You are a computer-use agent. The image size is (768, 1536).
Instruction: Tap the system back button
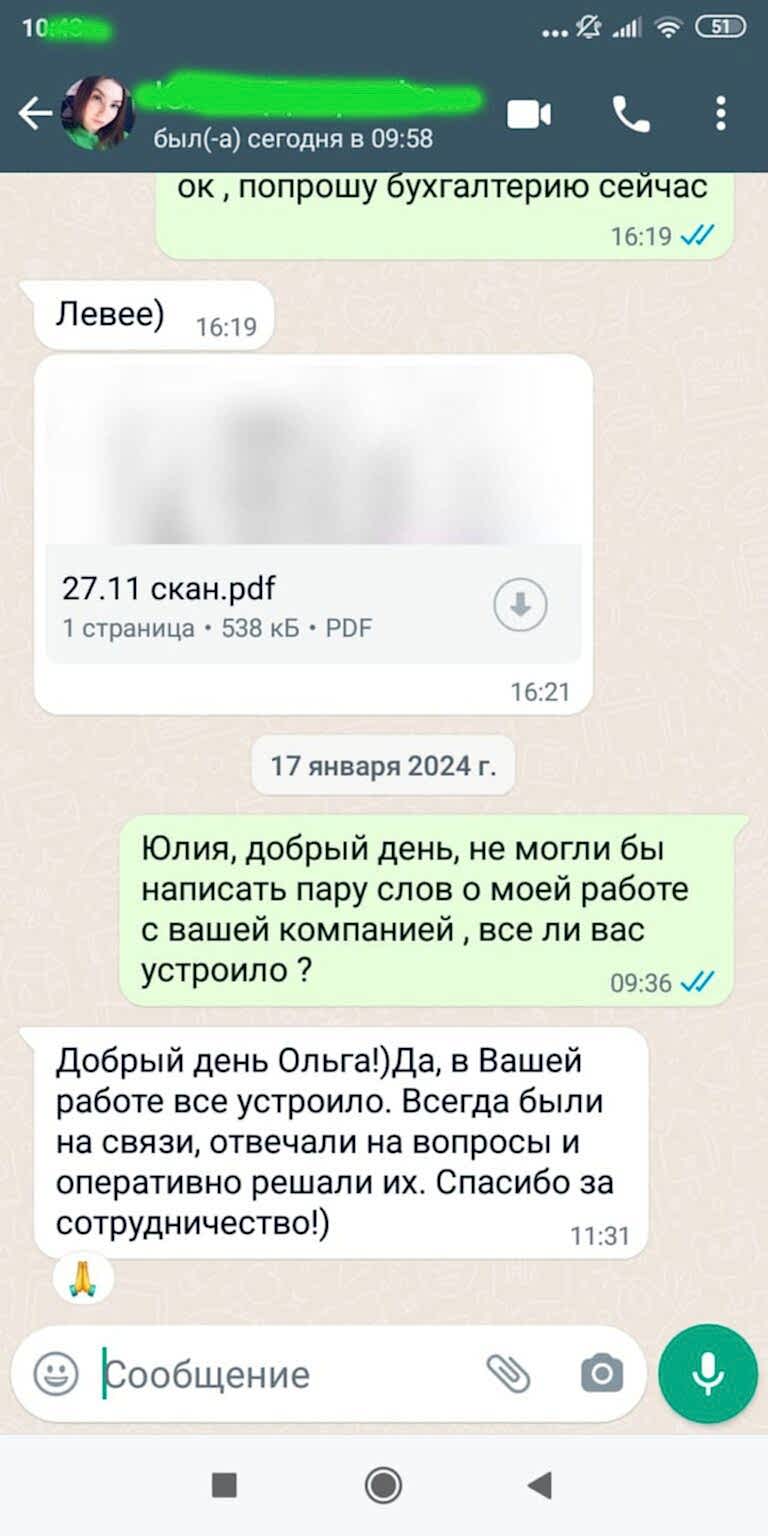coord(541,1485)
